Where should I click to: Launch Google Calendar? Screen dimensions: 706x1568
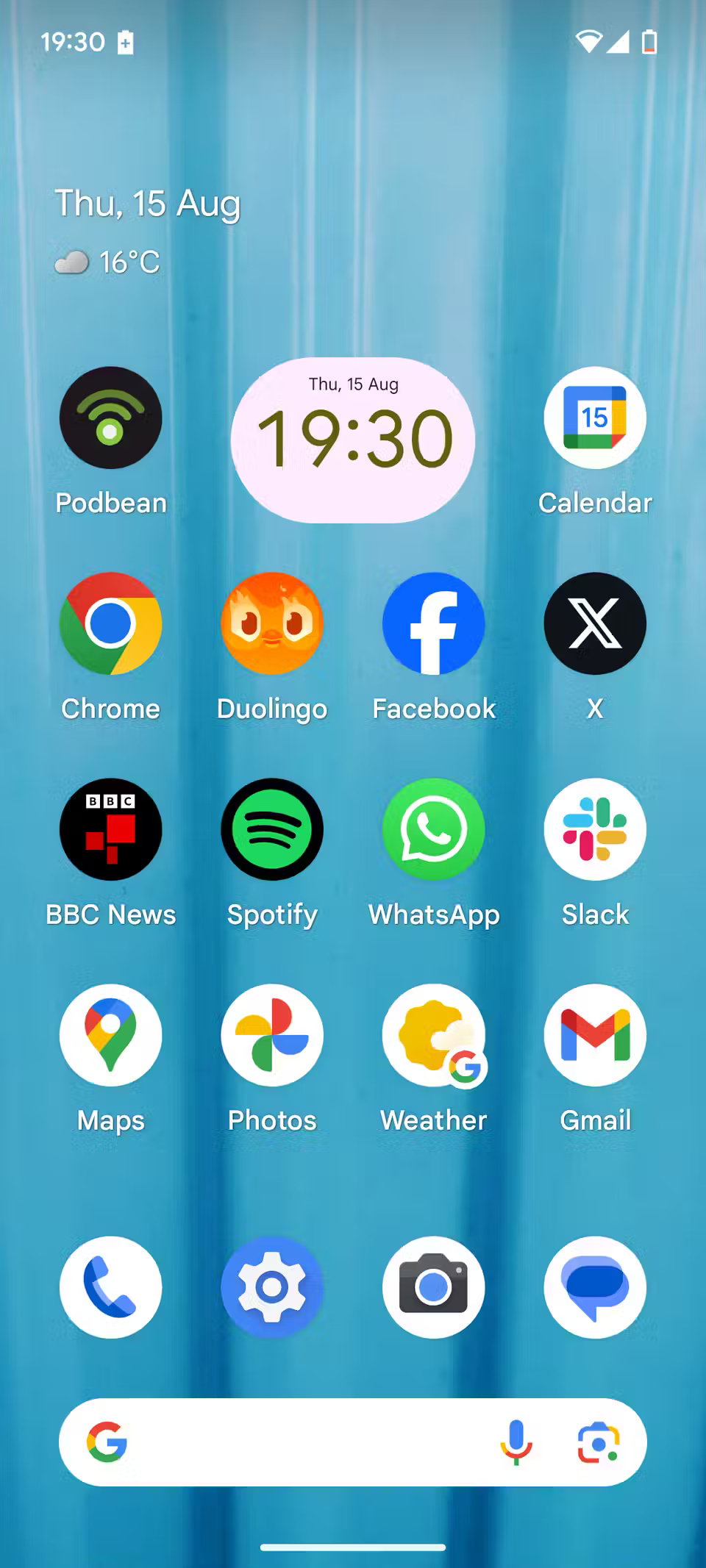pyautogui.click(x=595, y=418)
